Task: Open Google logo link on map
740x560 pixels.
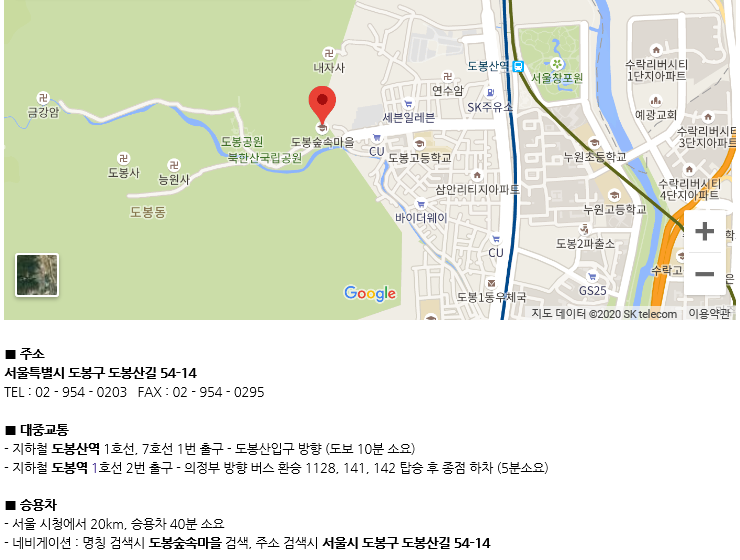Action: pos(370,293)
